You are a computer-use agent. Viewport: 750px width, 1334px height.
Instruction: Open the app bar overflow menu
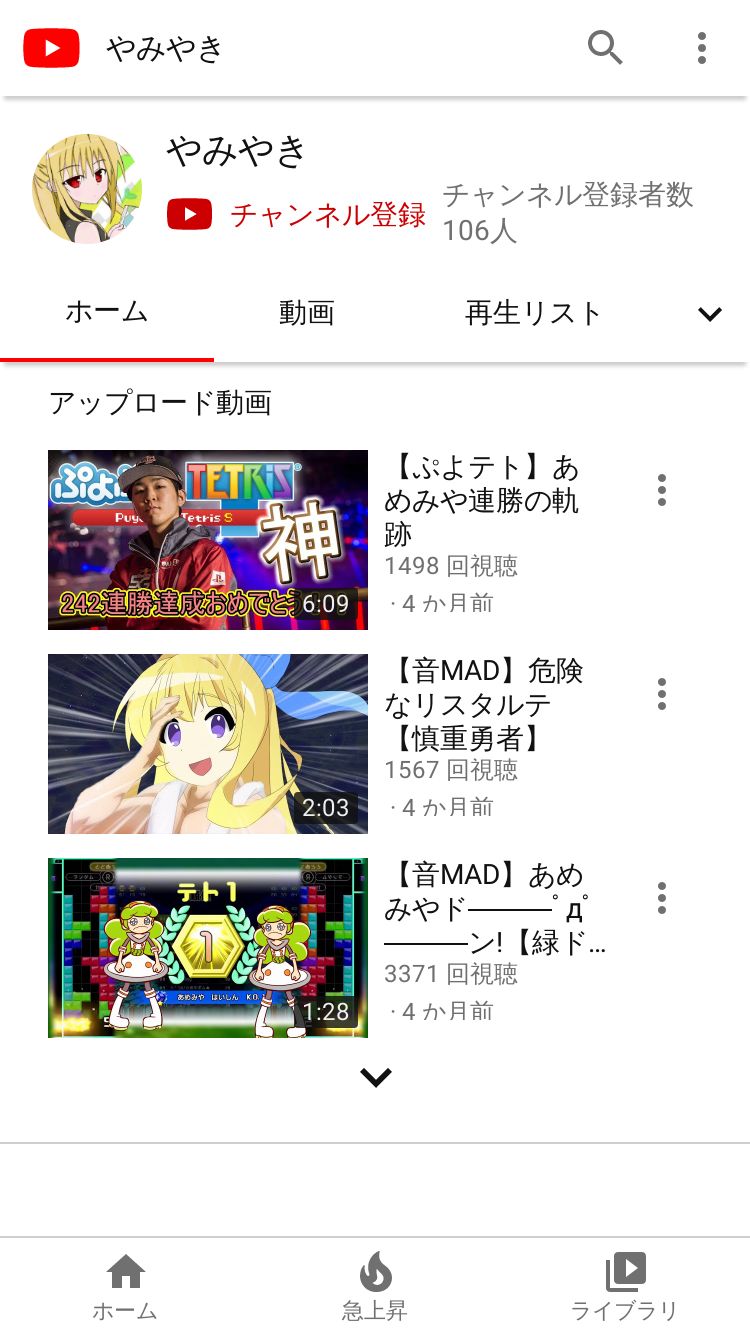(702, 48)
